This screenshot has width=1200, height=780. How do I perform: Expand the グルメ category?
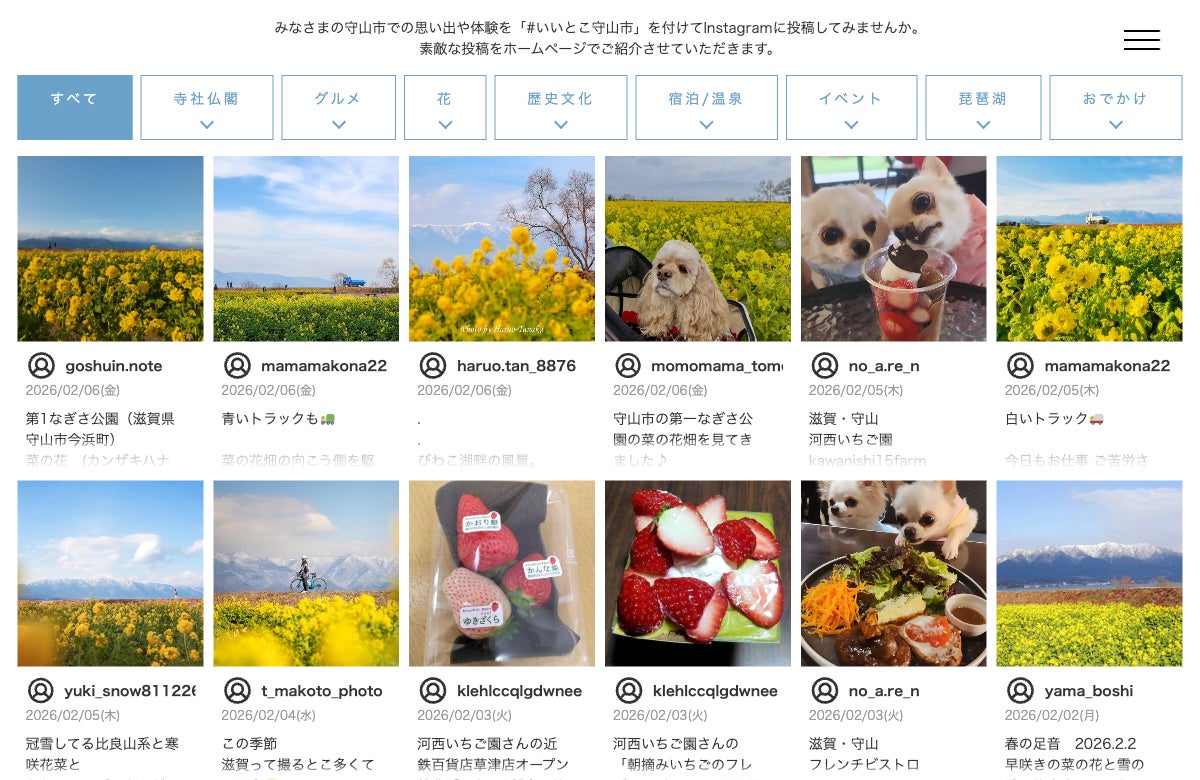coord(339,107)
